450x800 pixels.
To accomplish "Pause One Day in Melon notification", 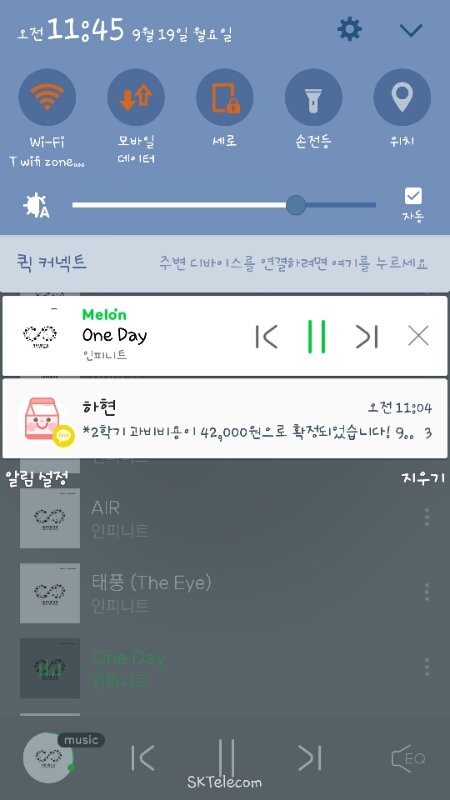I will pyautogui.click(x=316, y=336).
